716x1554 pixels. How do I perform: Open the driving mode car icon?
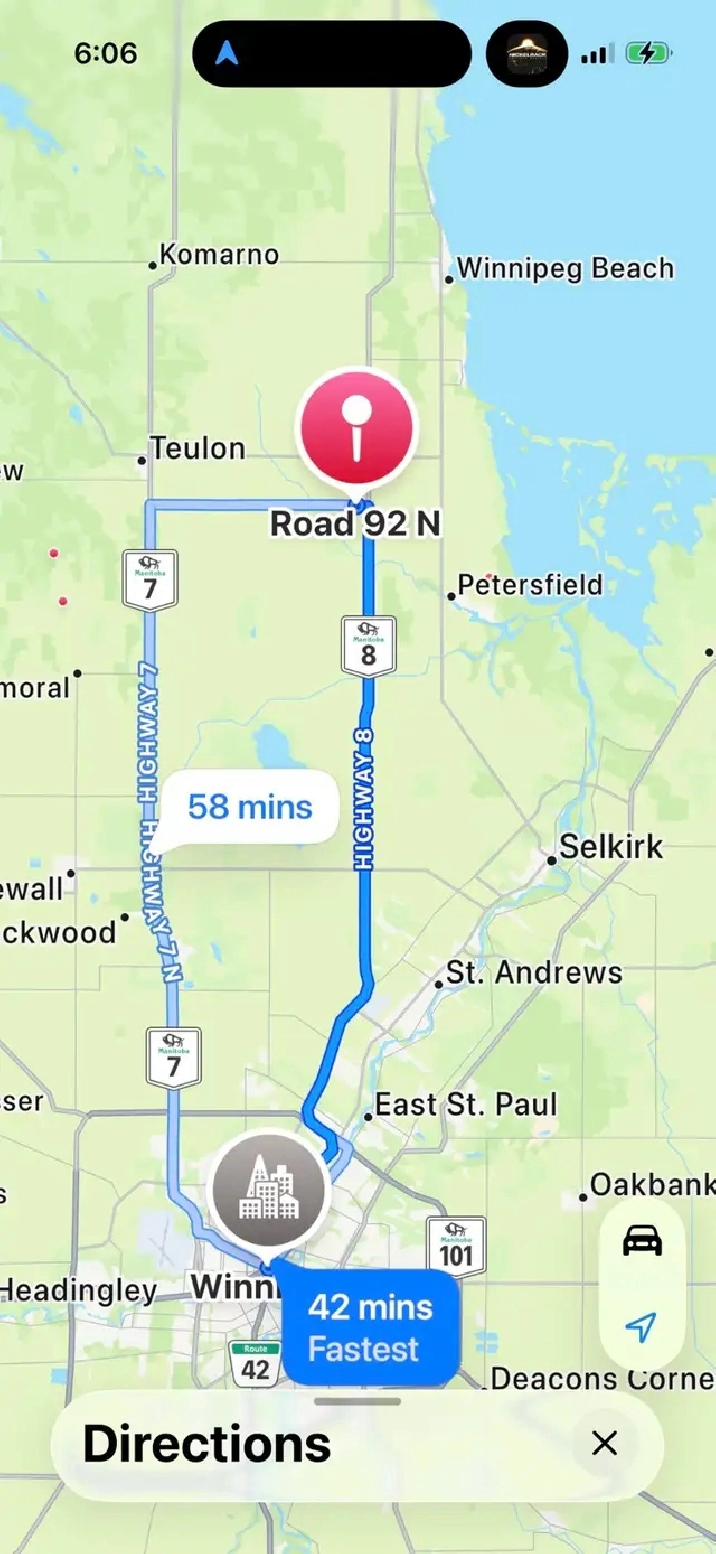pyautogui.click(x=642, y=1241)
